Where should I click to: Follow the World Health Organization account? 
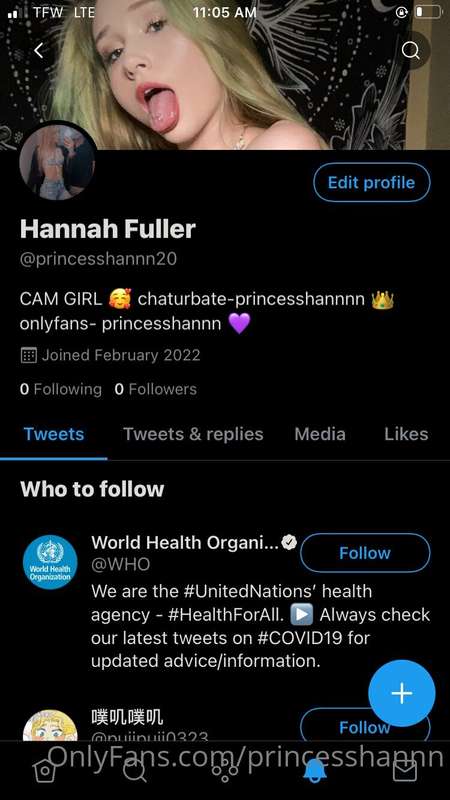click(365, 553)
